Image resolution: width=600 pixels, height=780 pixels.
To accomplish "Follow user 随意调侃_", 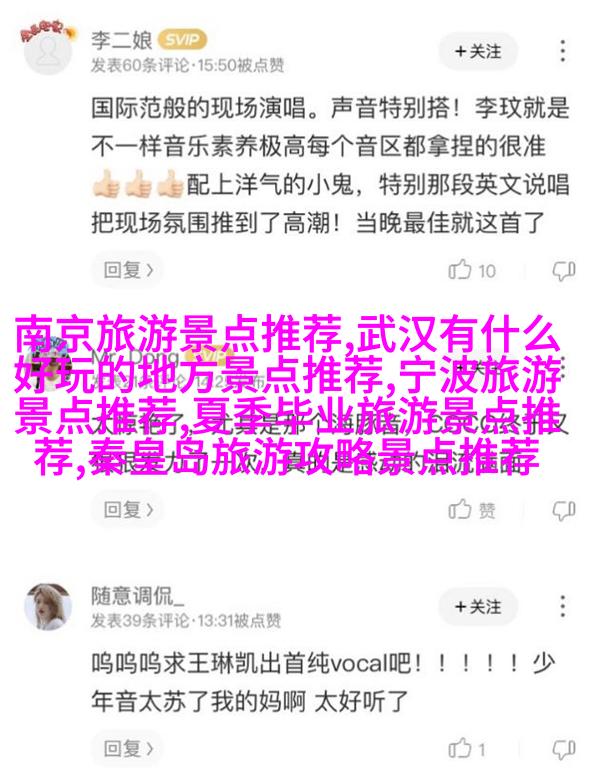I will [x=477, y=607].
